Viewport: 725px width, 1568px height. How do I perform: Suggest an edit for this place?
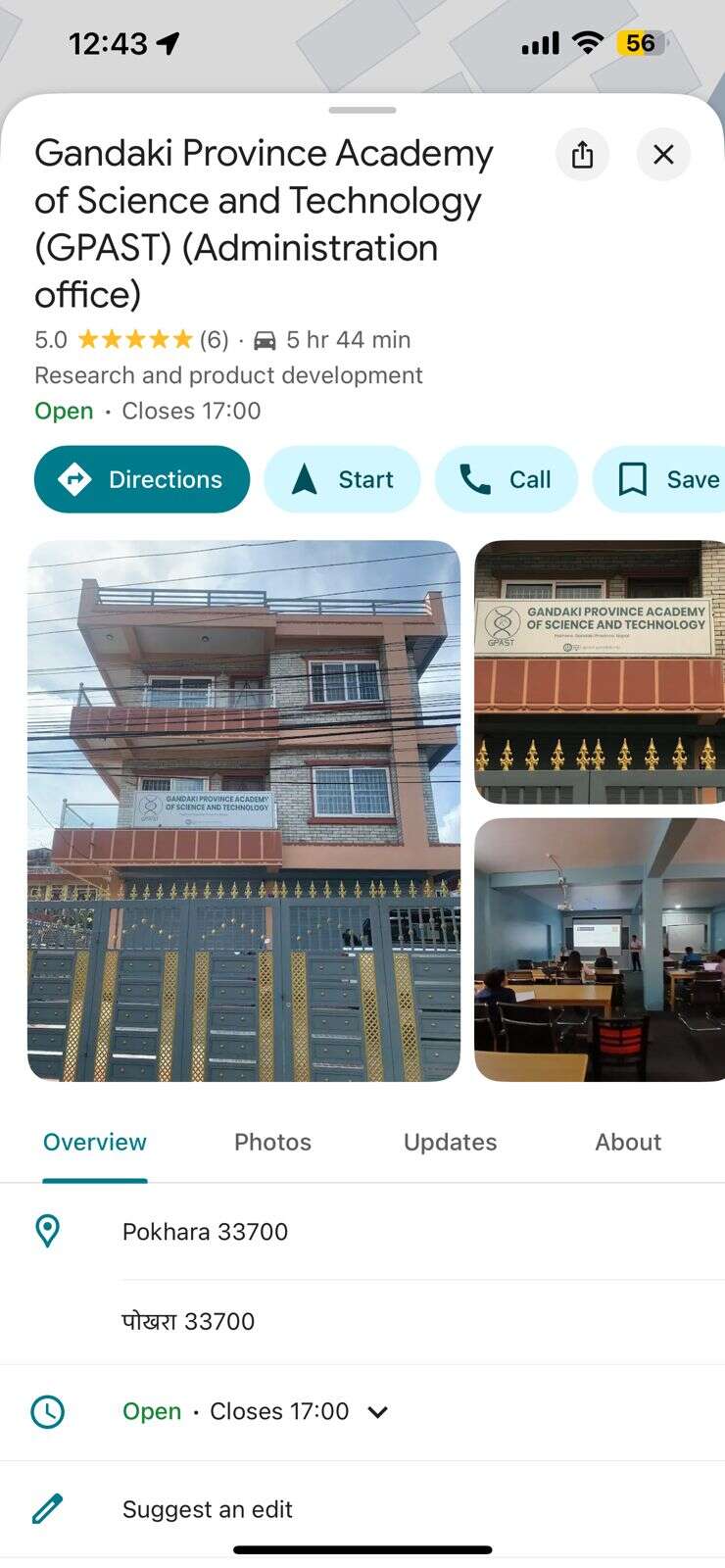coord(362,1509)
